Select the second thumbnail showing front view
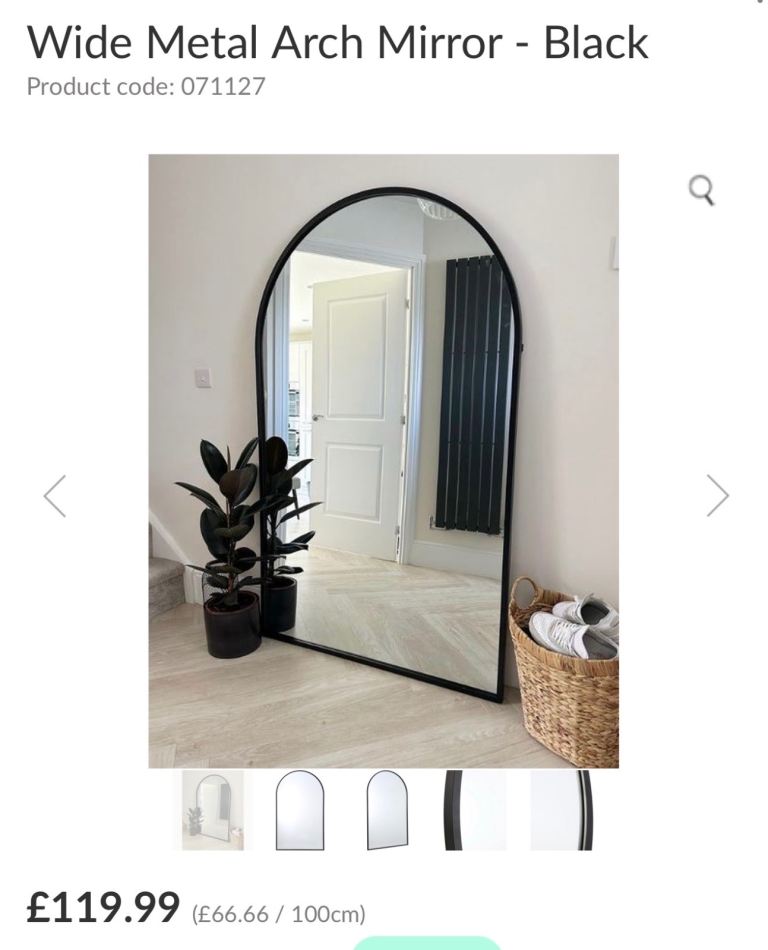 (x=300, y=810)
